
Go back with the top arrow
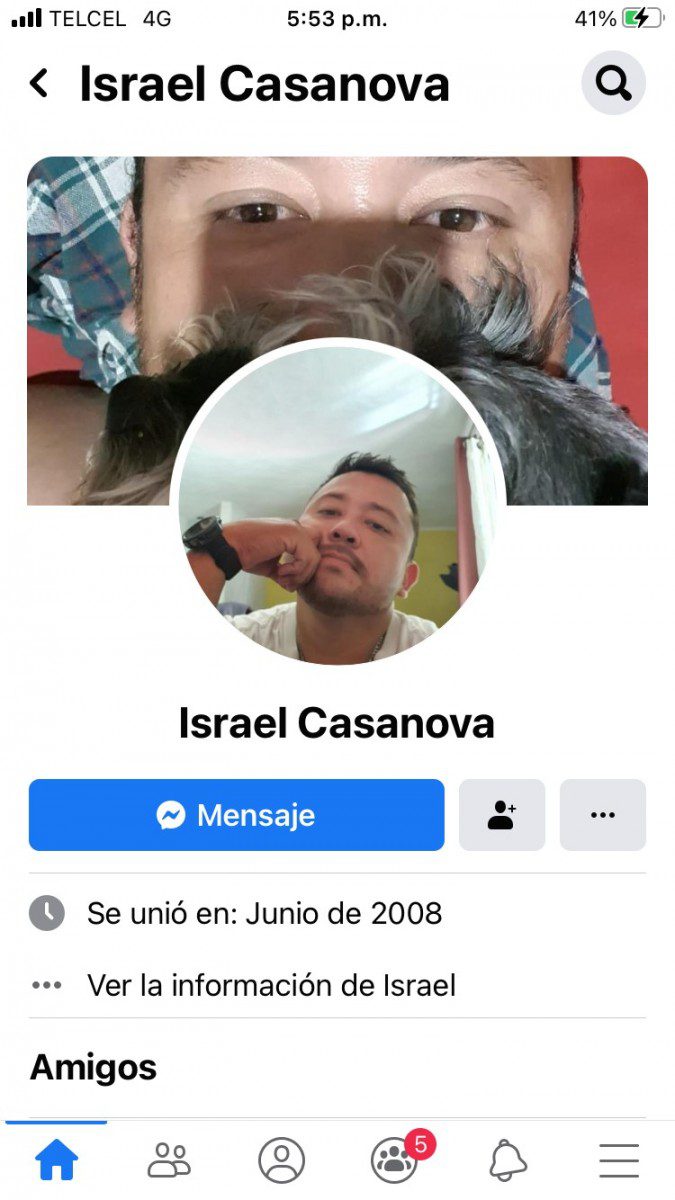(39, 83)
